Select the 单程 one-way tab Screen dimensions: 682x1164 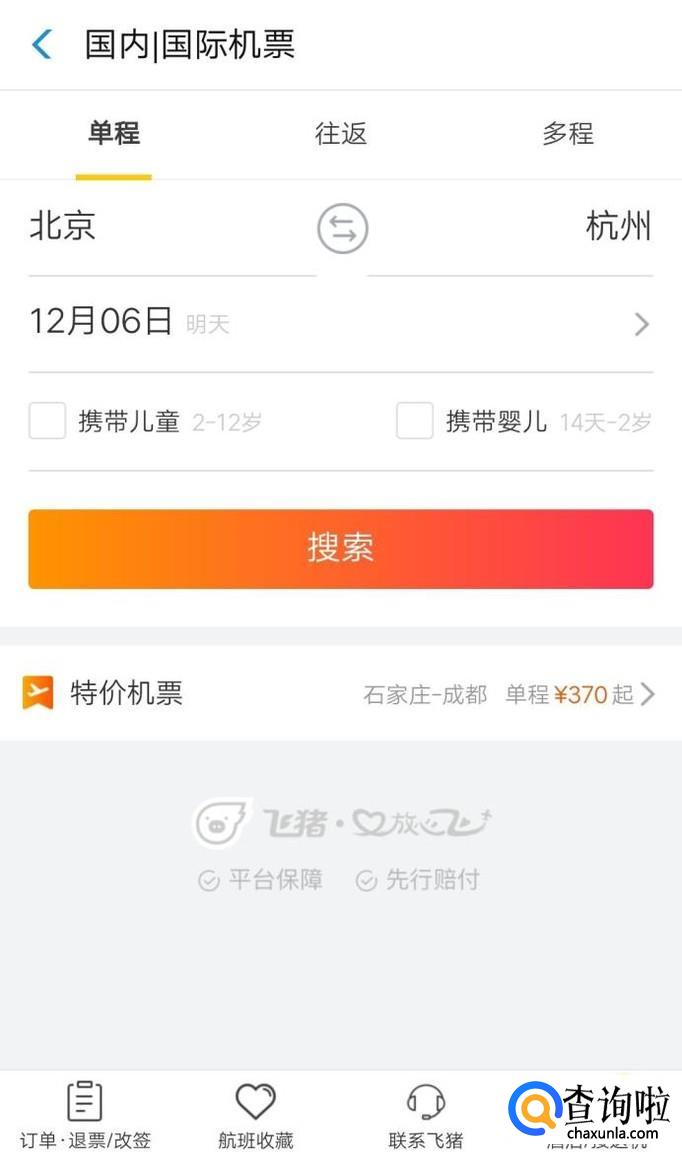(113, 134)
